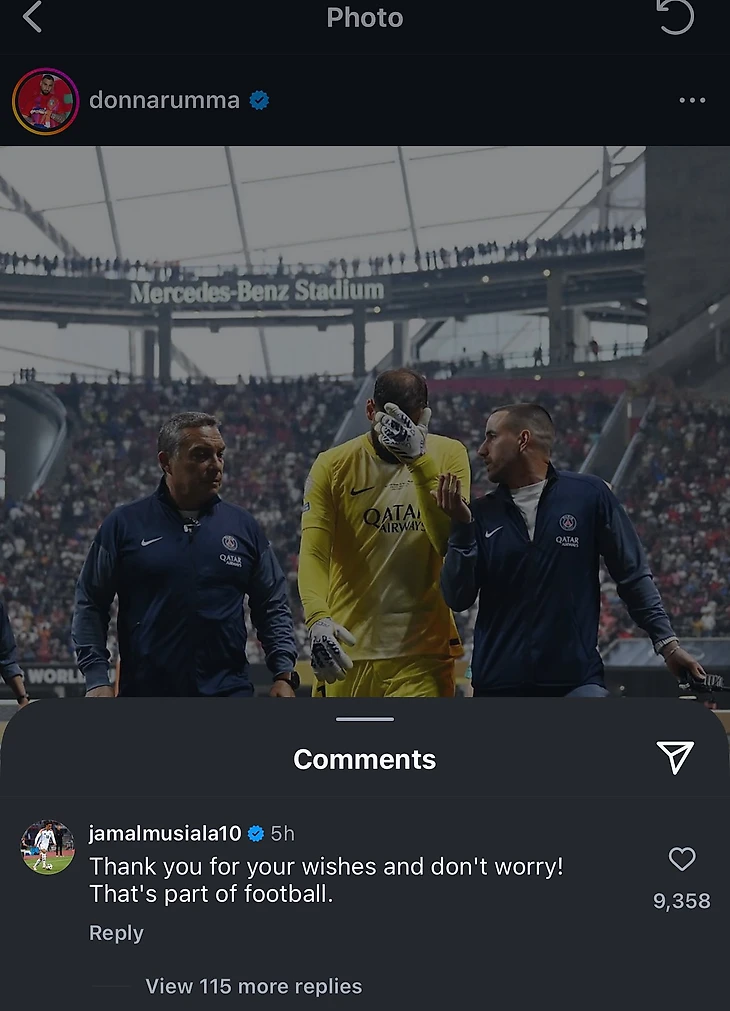Tap the comments sheet drag handle

pyautogui.click(x=365, y=719)
